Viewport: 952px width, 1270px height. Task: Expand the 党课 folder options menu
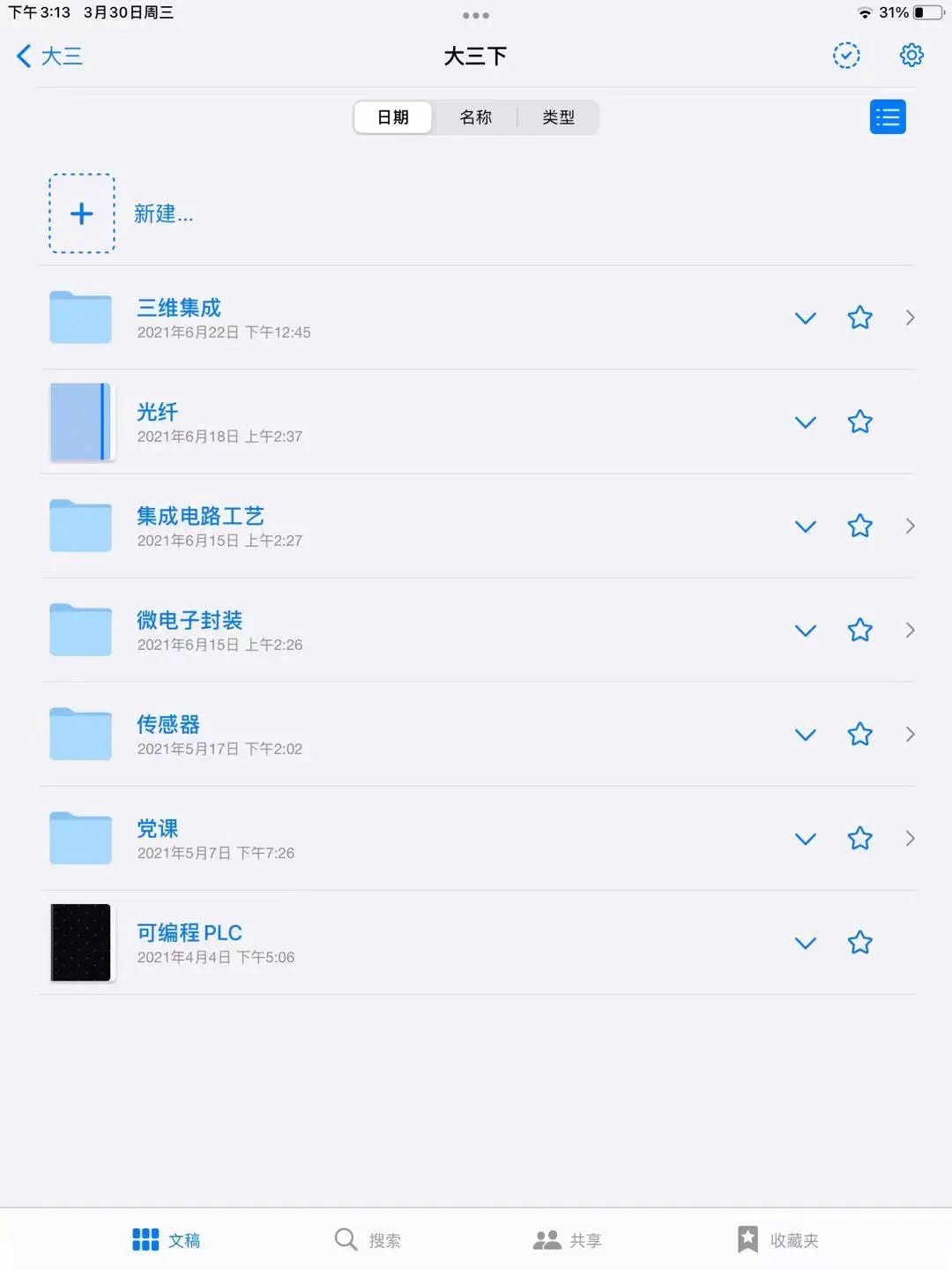tap(805, 838)
